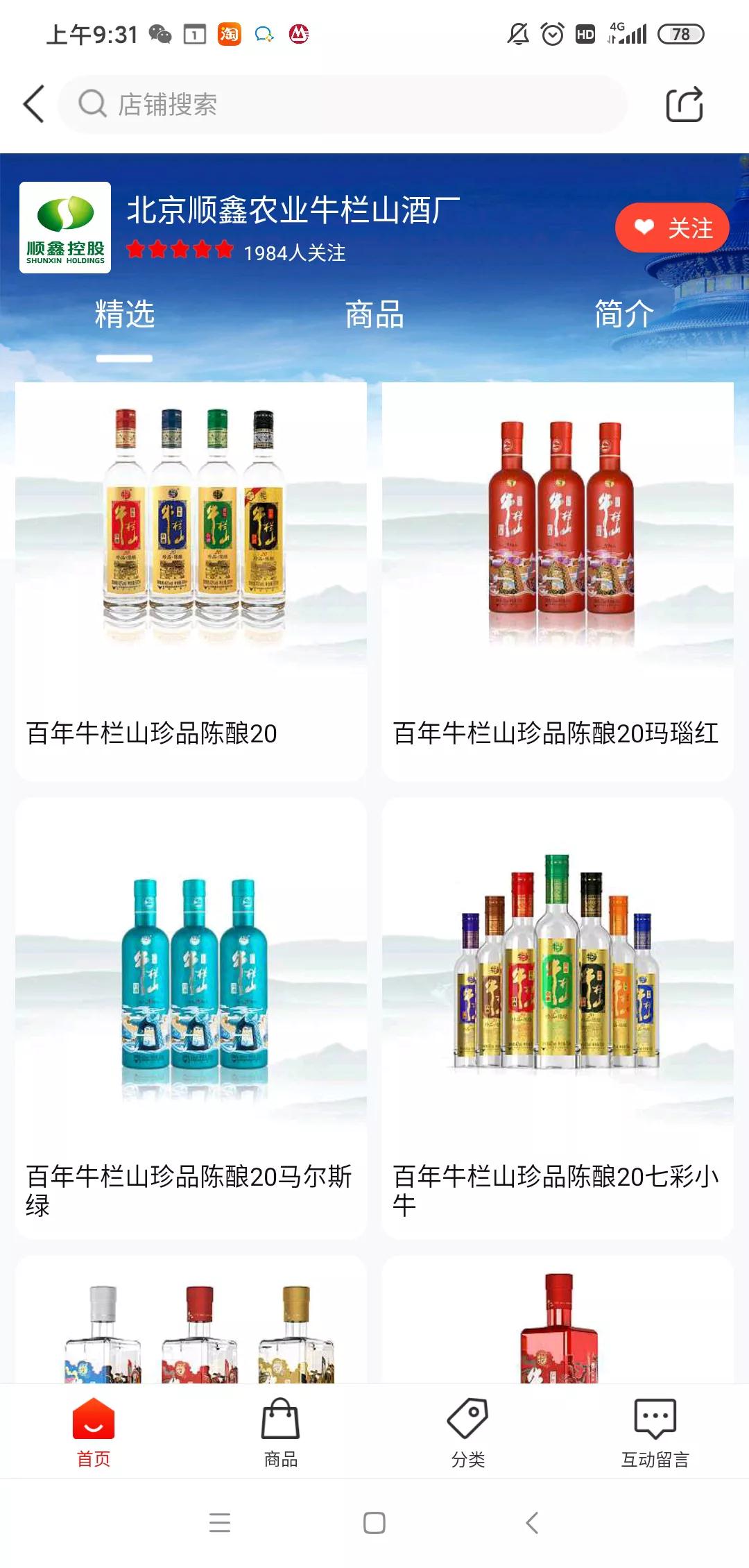The width and height of the screenshot is (749, 1568).
Task: Open system recent apps menu
Action: tap(220, 1523)
